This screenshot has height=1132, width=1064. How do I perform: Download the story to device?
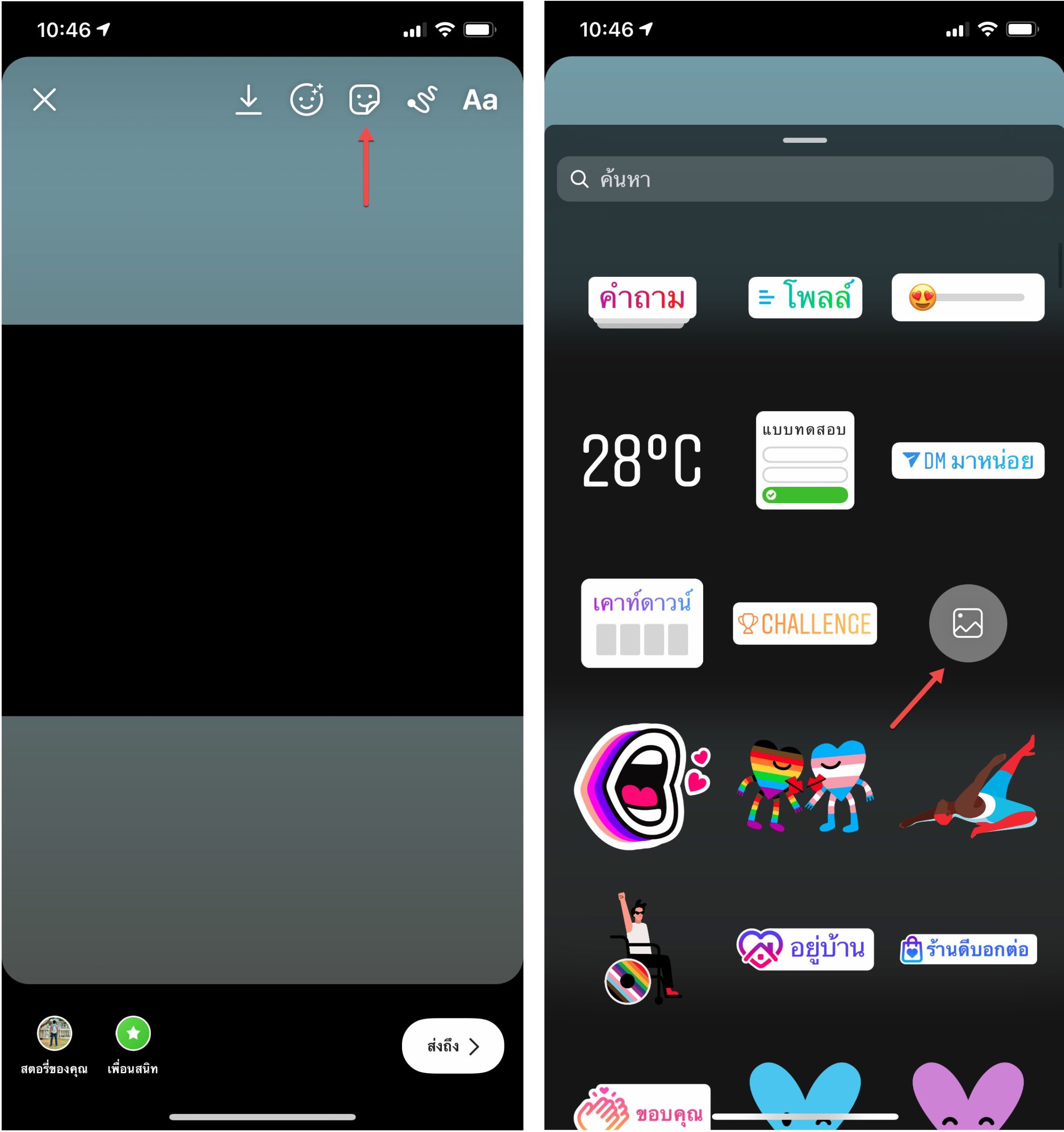(249, 99)
